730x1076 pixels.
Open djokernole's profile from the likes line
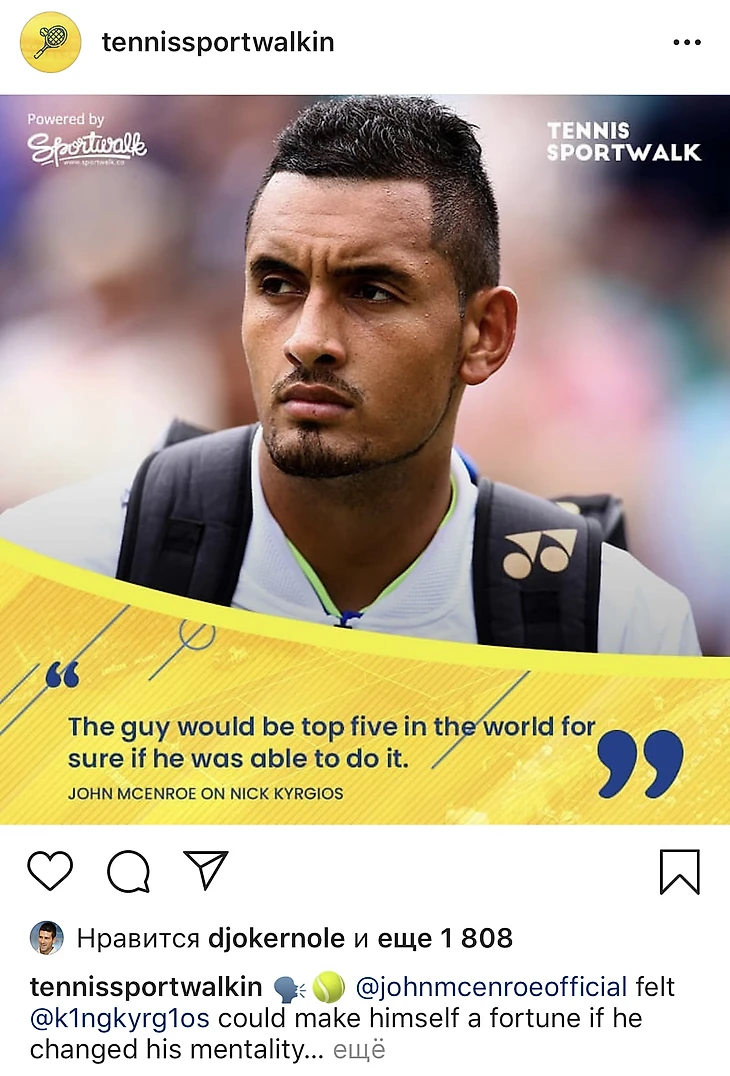pos(274,938)
